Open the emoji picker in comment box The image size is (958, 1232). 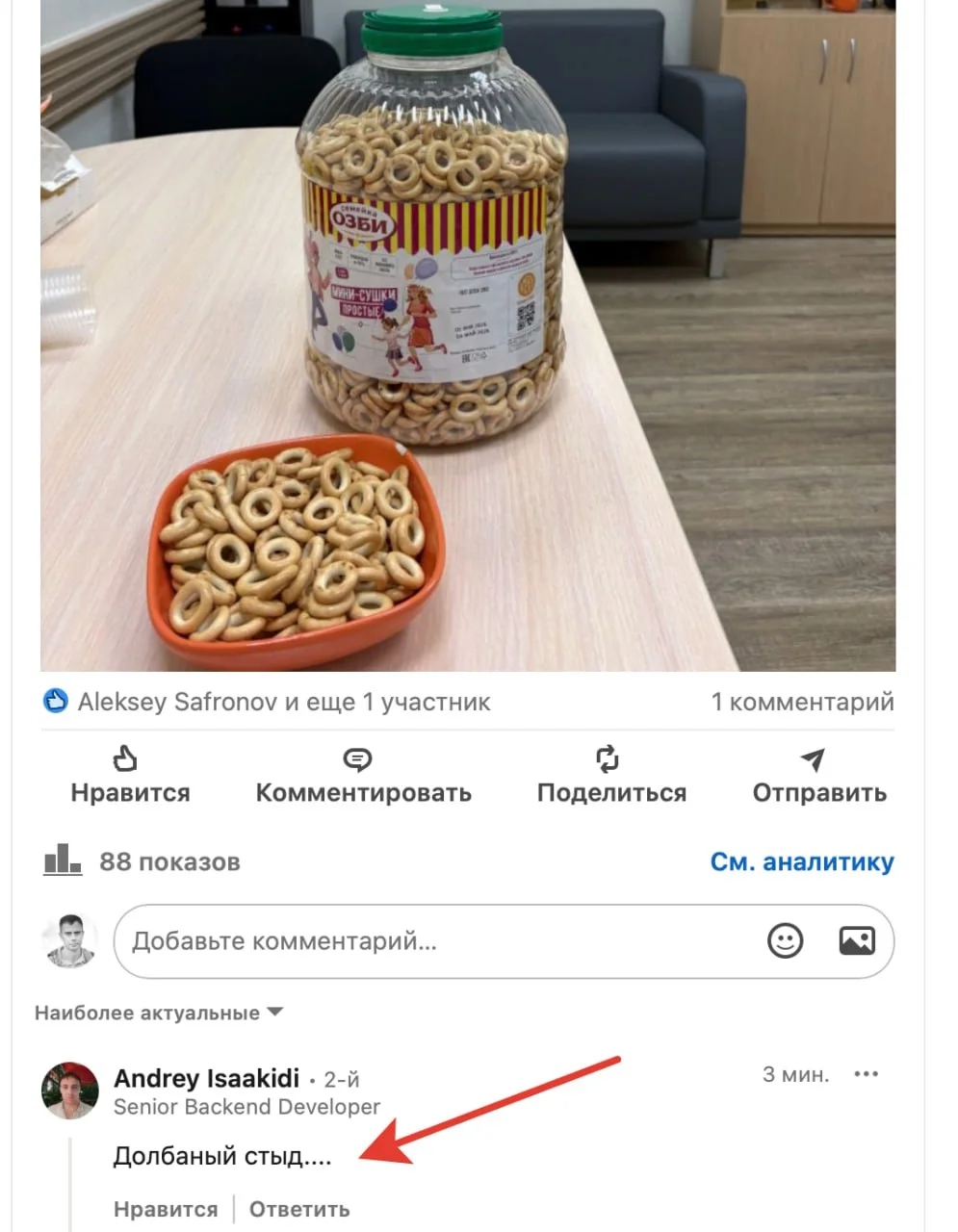(x=785, y=940)
